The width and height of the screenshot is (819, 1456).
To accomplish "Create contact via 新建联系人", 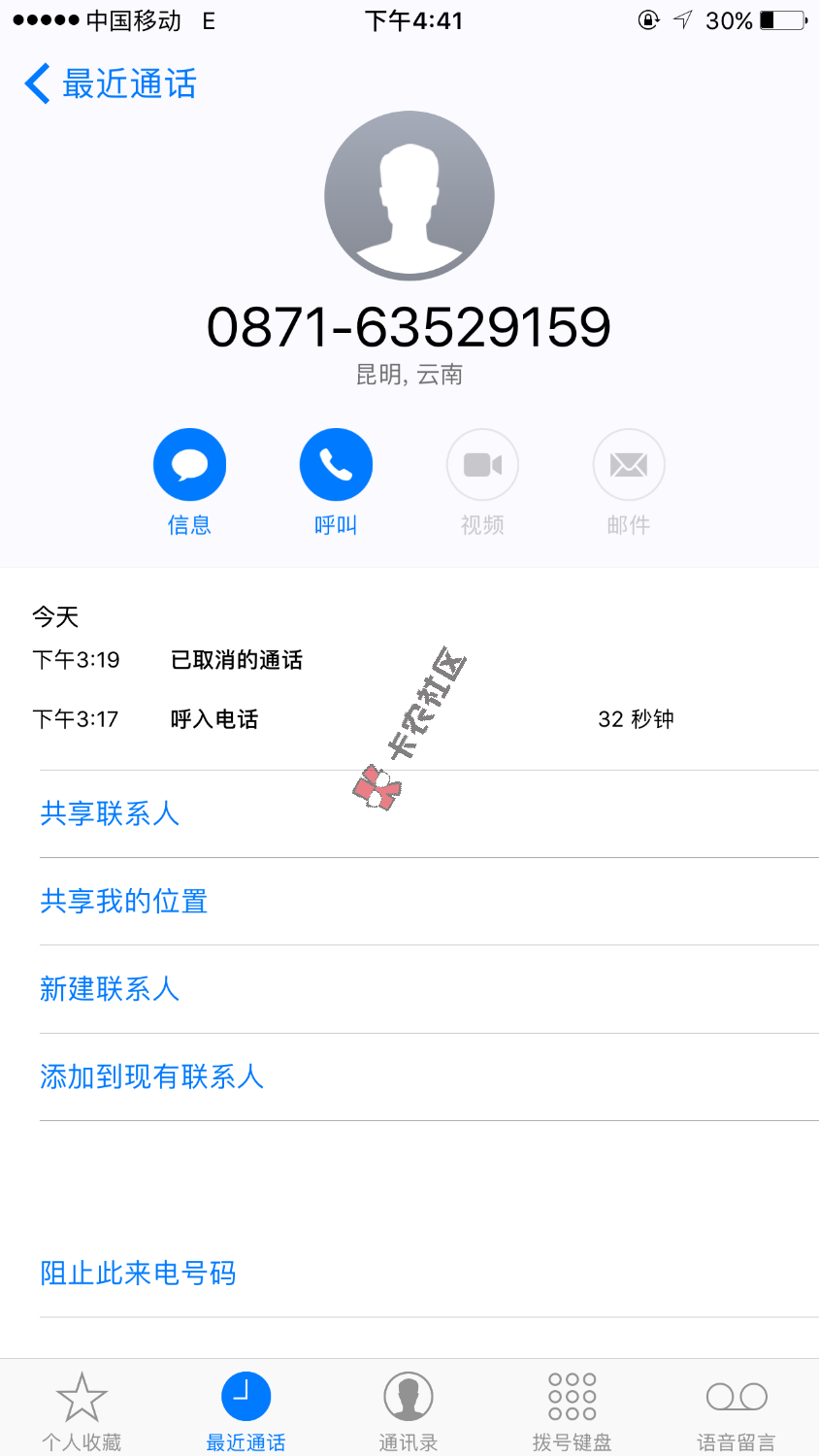I will [110, 989].
